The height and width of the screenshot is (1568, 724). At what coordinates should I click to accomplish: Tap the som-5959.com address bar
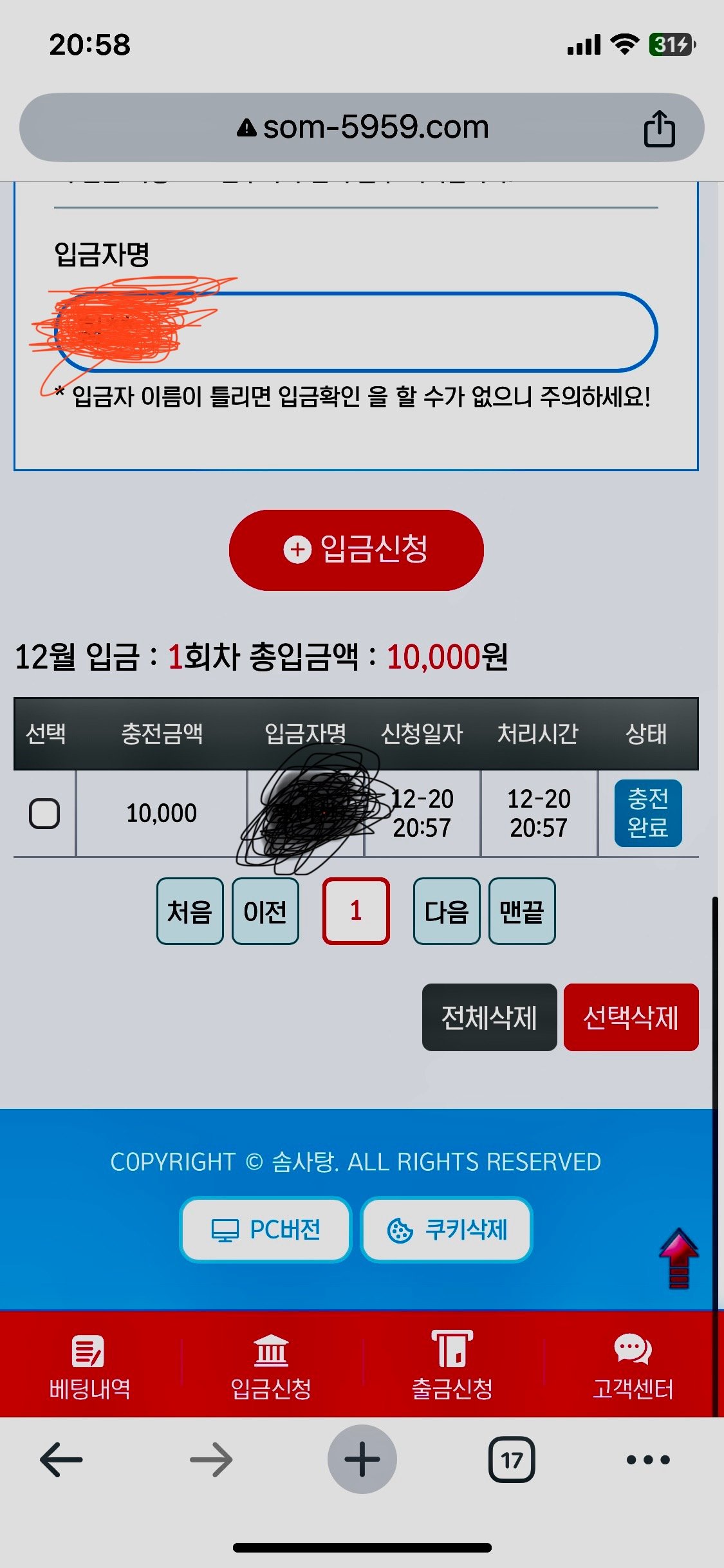[x=362, y=127]
